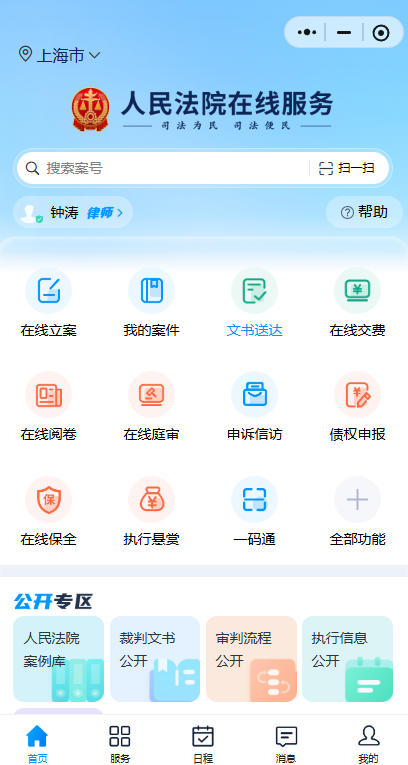Image resolution: width=408 pixels, height=765 pixels.
Task: Open 钟涛 律师 profile identity
Action: click(73, 212)
